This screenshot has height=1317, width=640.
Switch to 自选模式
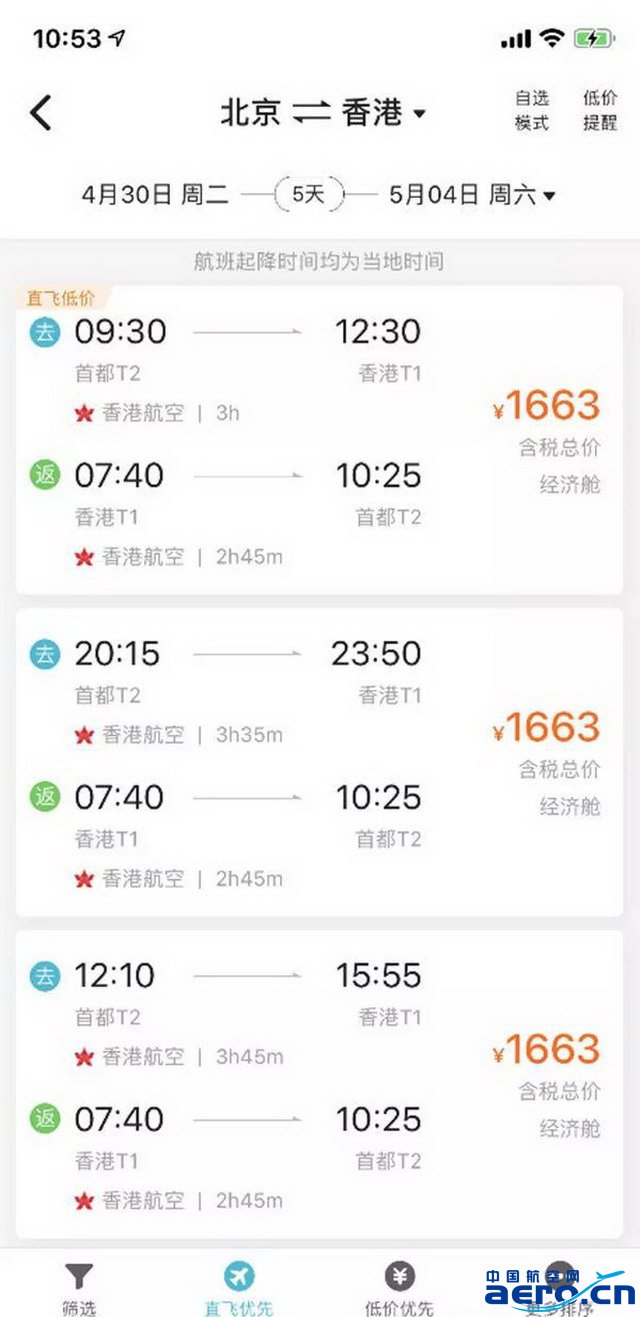(532, 111)
